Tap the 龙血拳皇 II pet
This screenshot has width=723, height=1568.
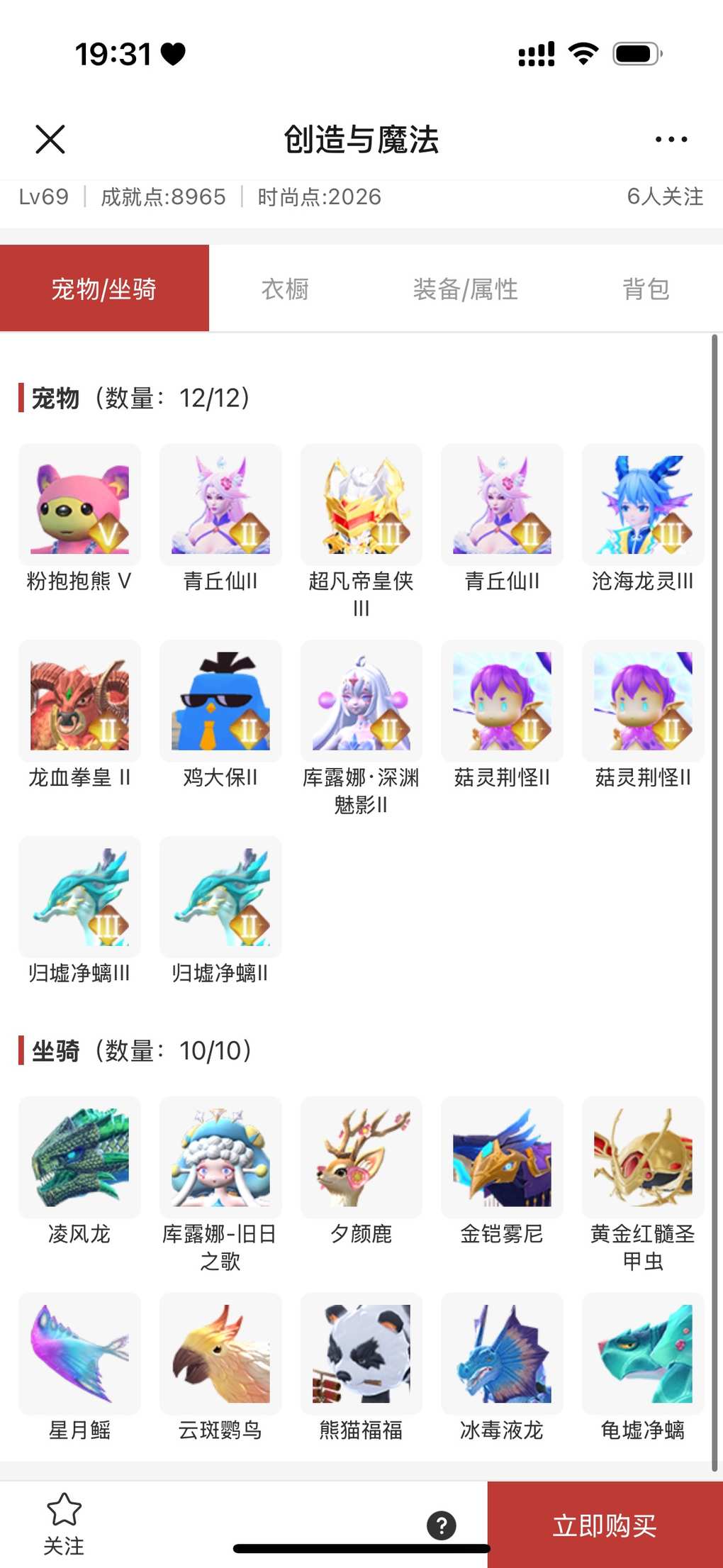point(79,701)
